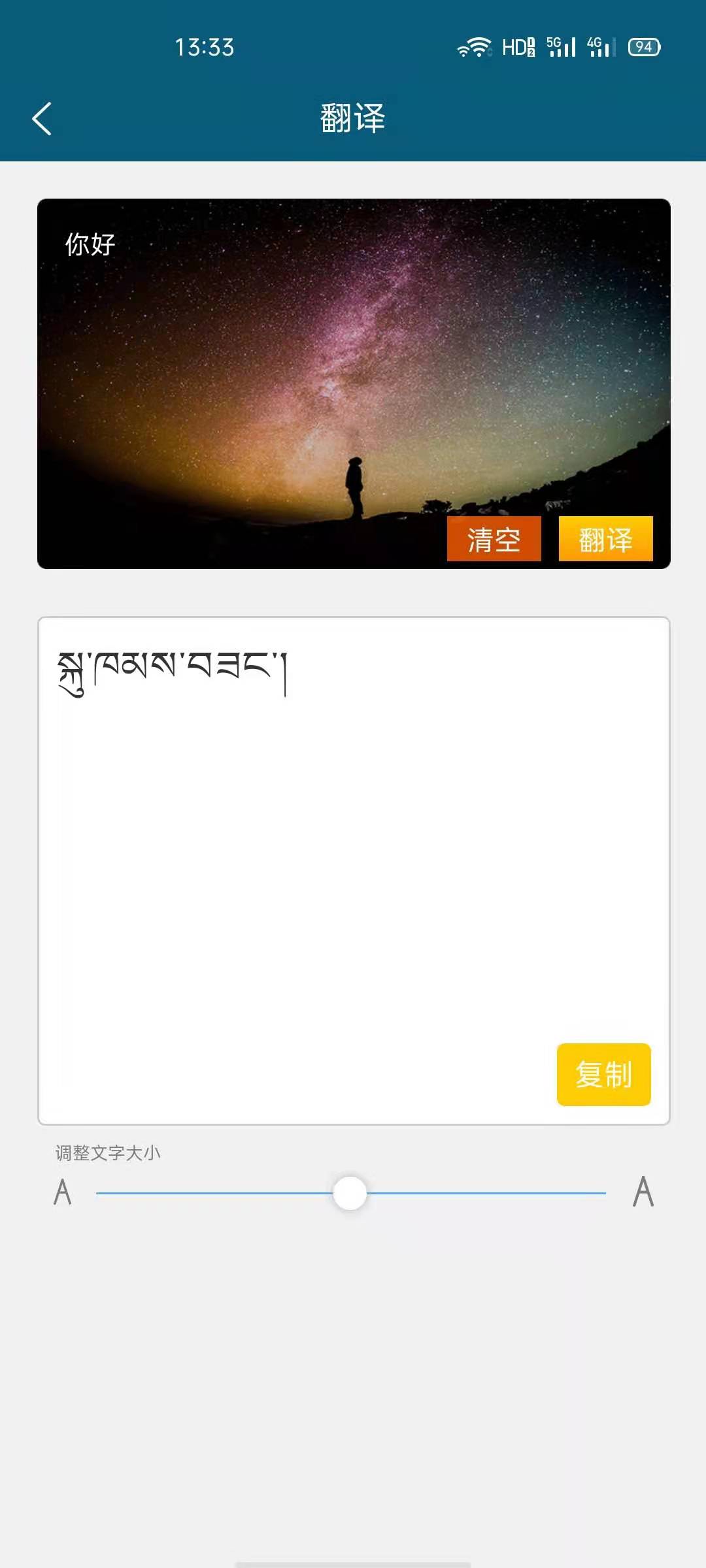Tap the orange 翻译 button to translate
Image resolution: width=706 pixels, height=1568 pixels.
(605, 539)
